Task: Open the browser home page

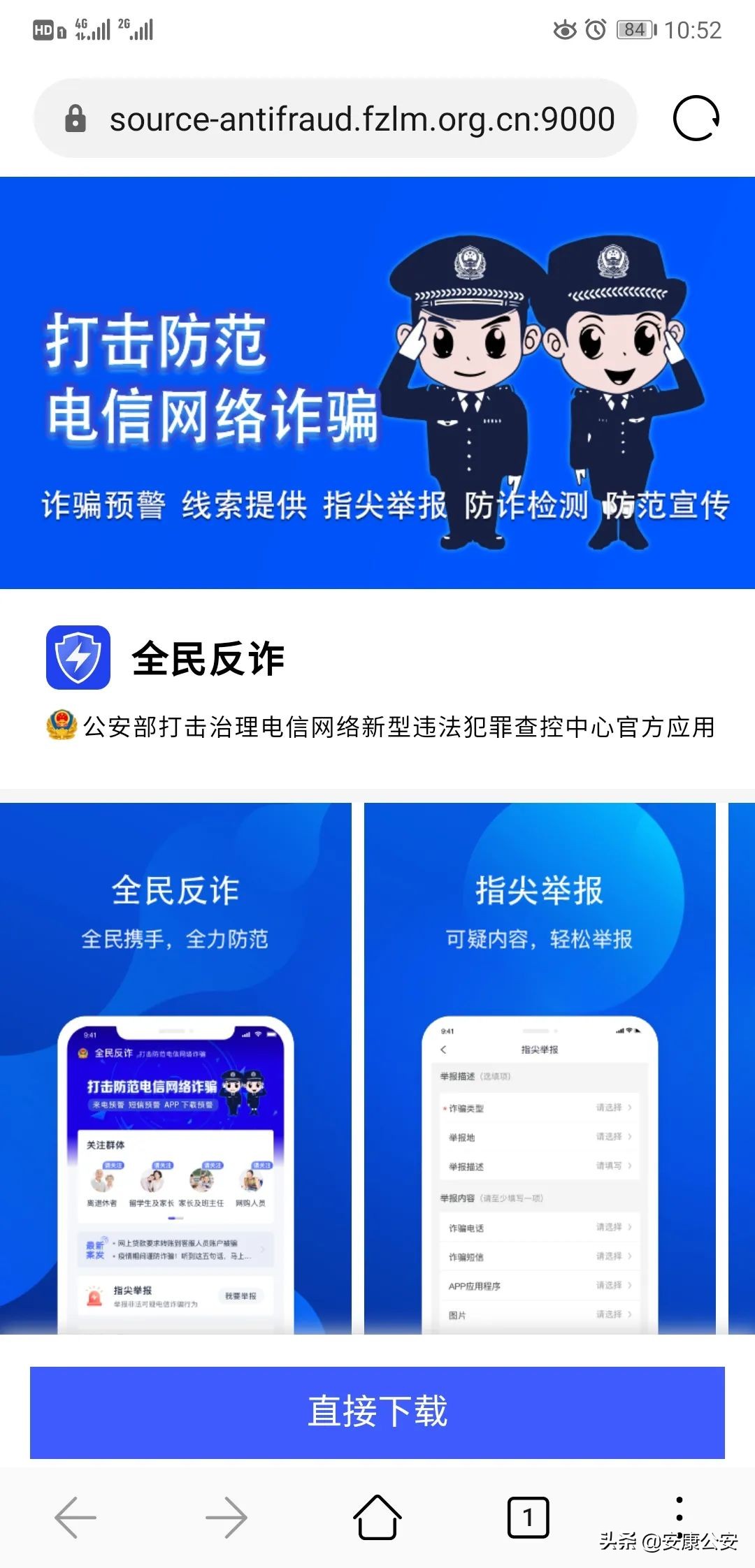Action: coord(377,1517)
